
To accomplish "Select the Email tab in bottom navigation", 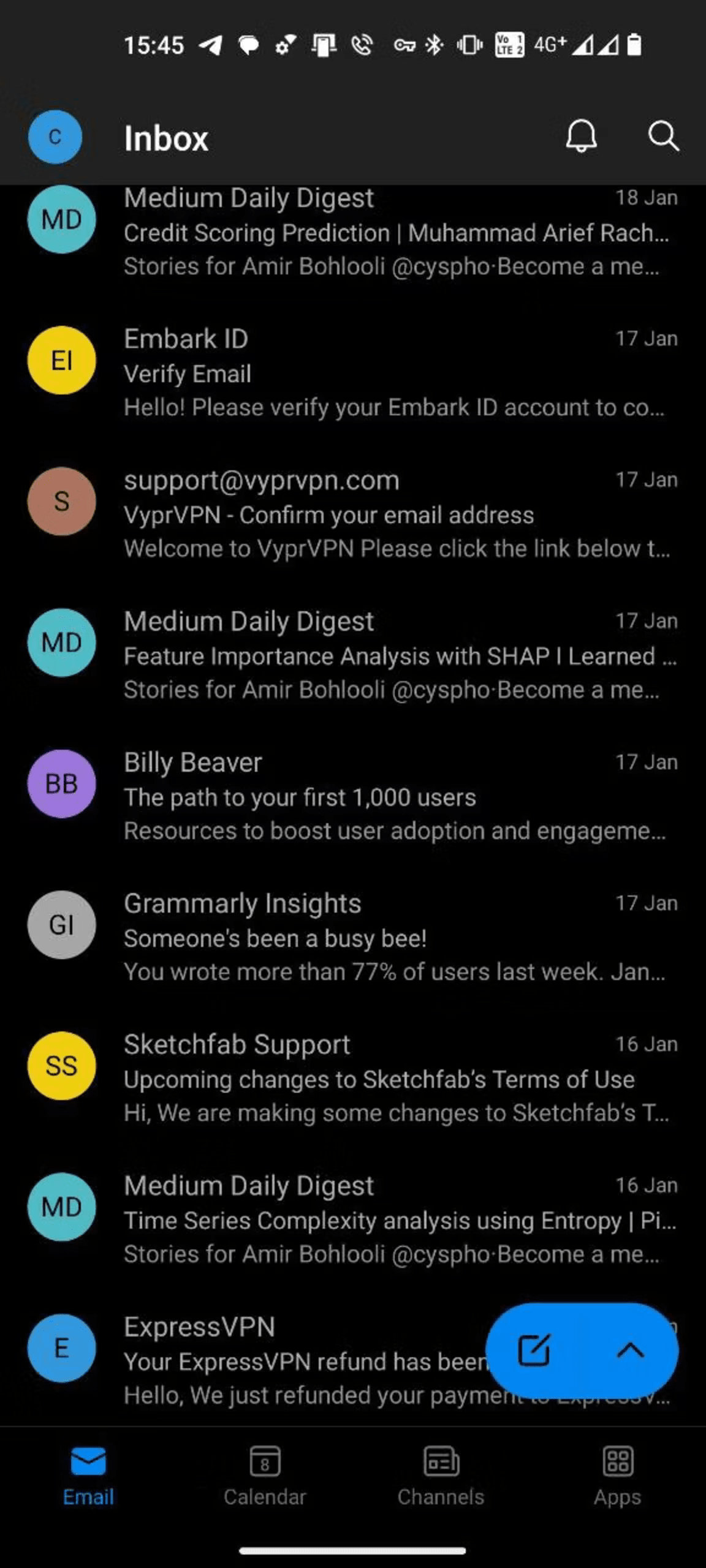I will coord(88,1479).
